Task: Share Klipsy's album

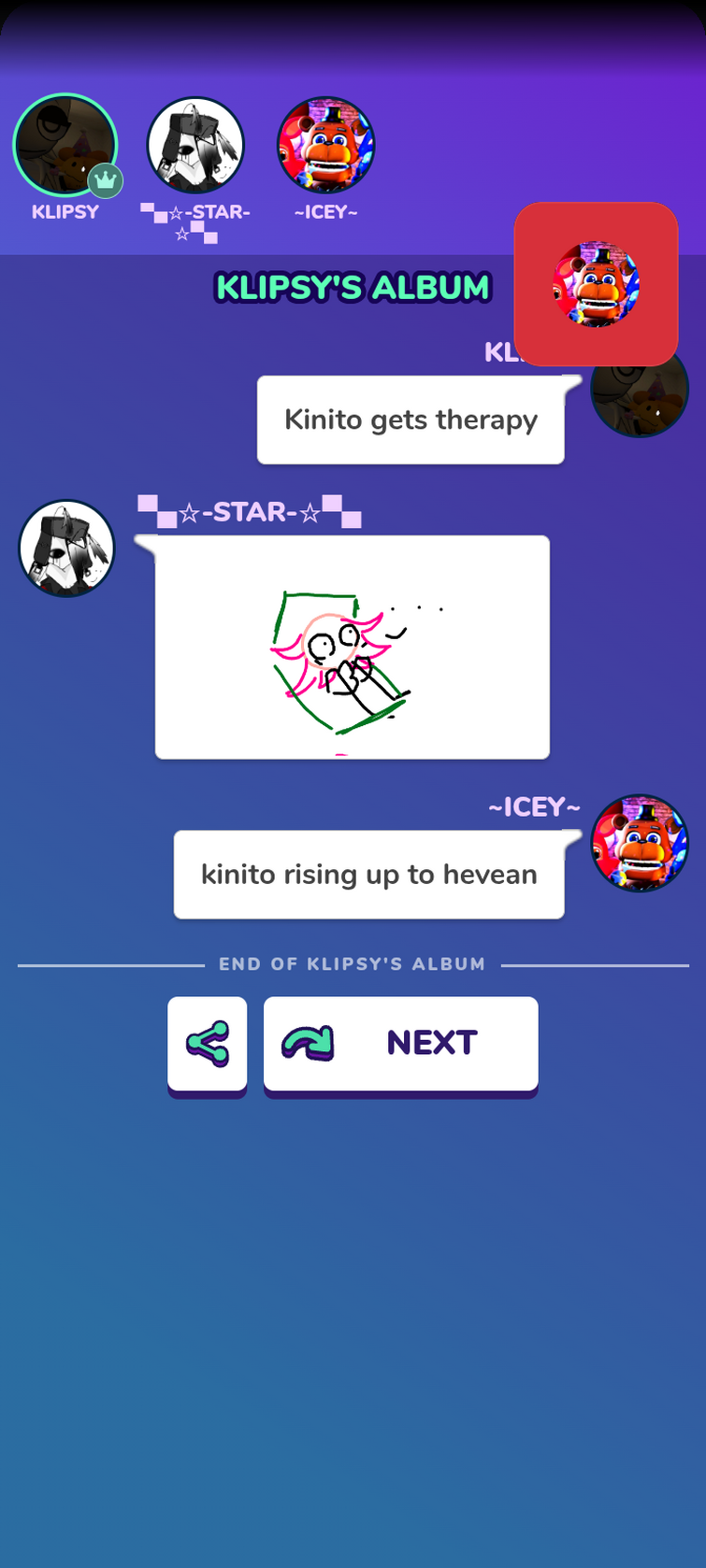Action: [x=207, y=1043]
